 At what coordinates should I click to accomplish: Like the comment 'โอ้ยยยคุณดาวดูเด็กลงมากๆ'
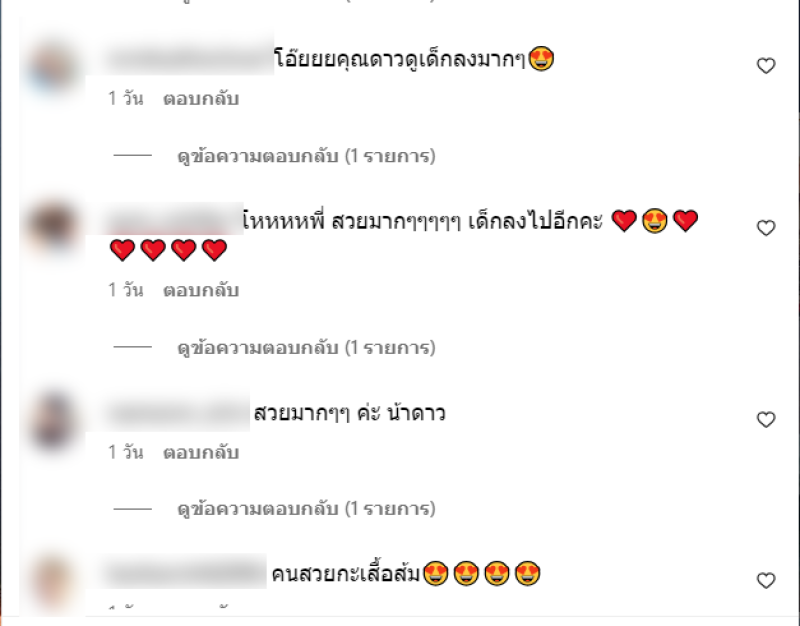pos(765,66)
